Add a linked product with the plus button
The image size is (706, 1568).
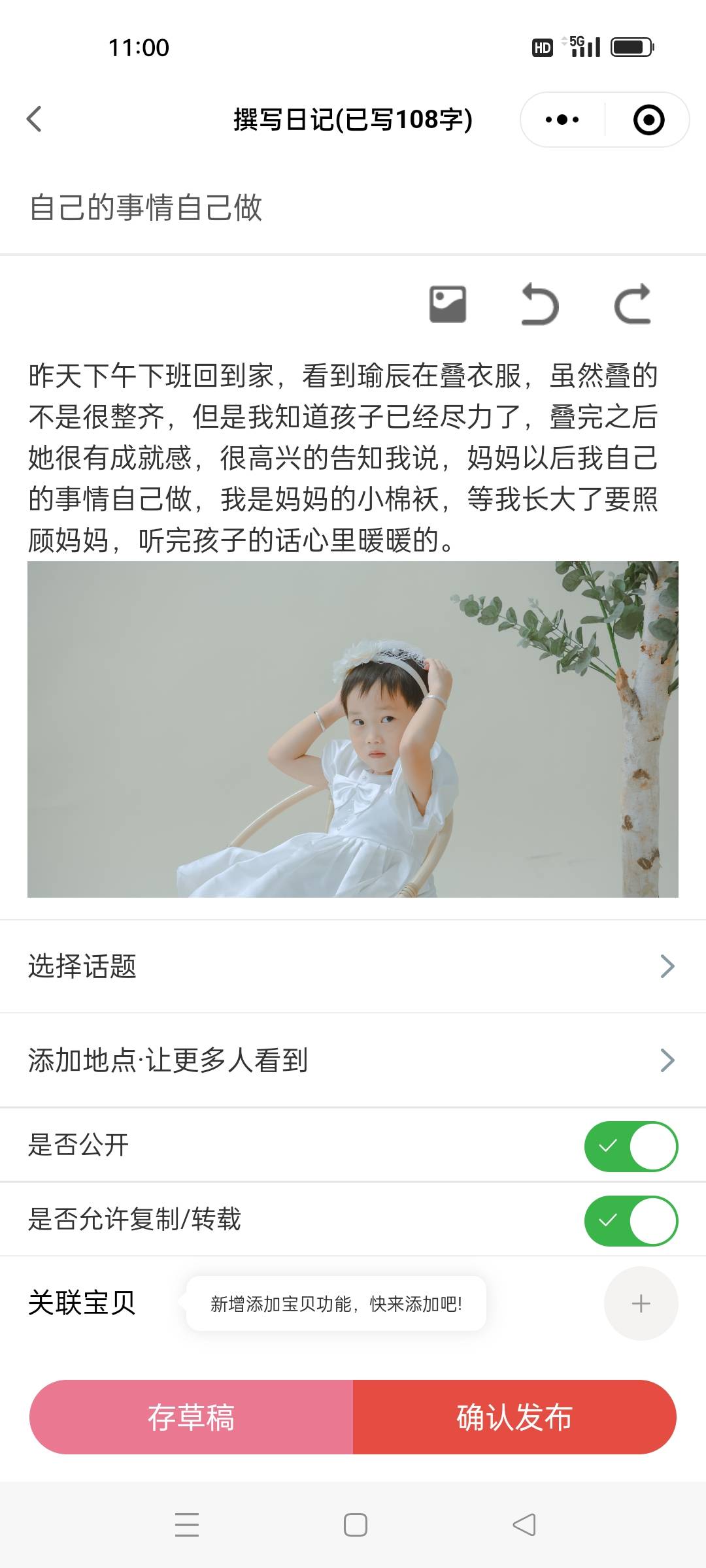tap(641, 1303)
